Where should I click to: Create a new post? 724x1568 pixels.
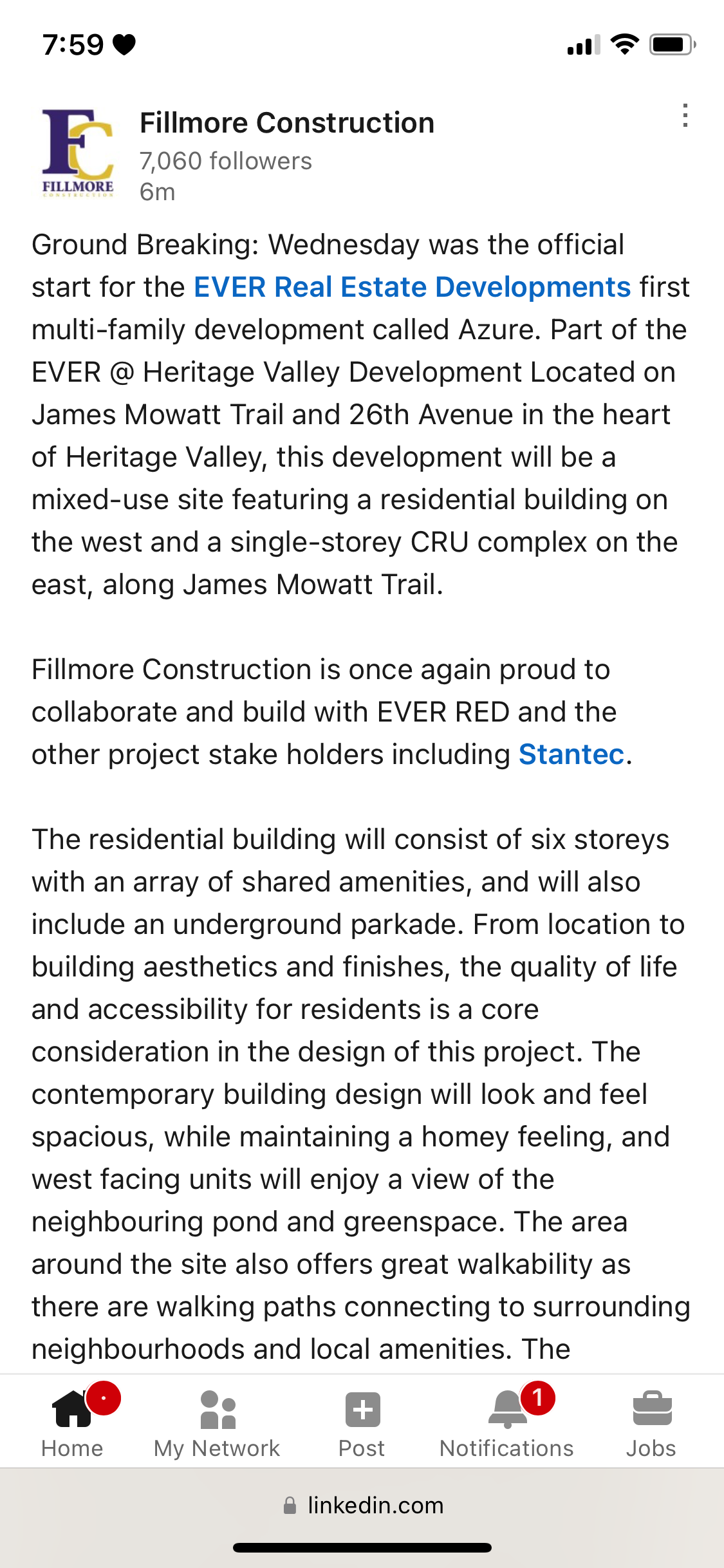pyautogui.click(x=362, y=1421)
